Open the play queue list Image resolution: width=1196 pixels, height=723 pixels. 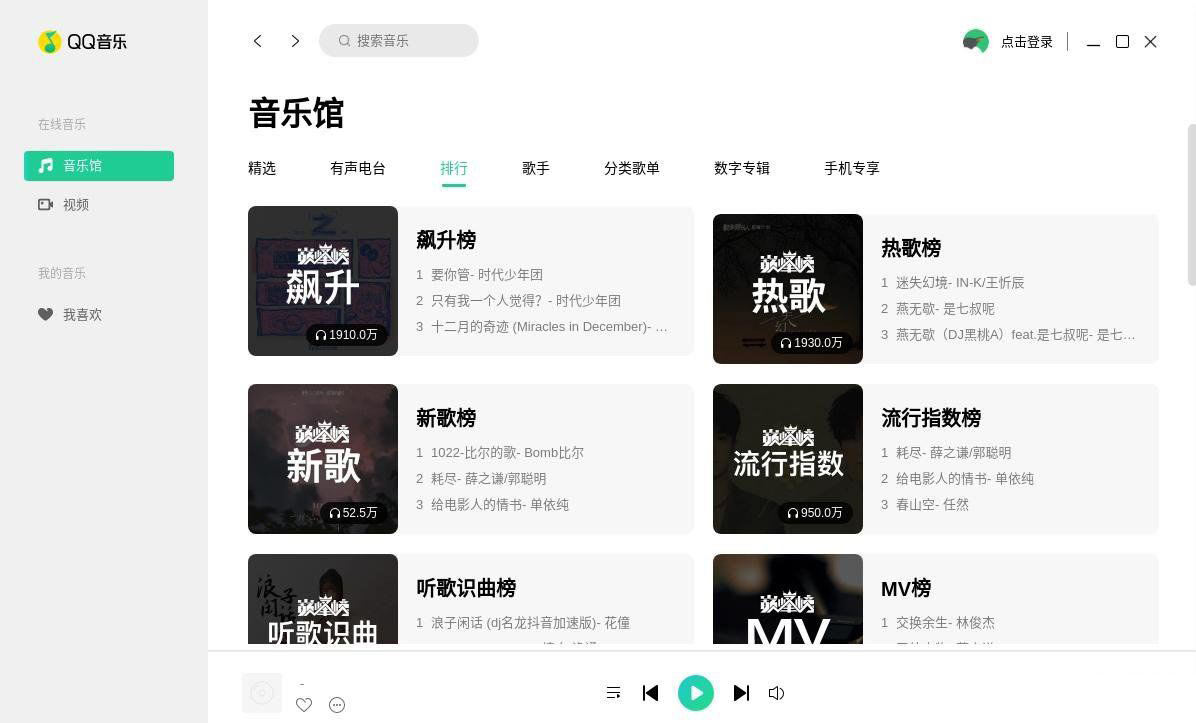point(614,693)
